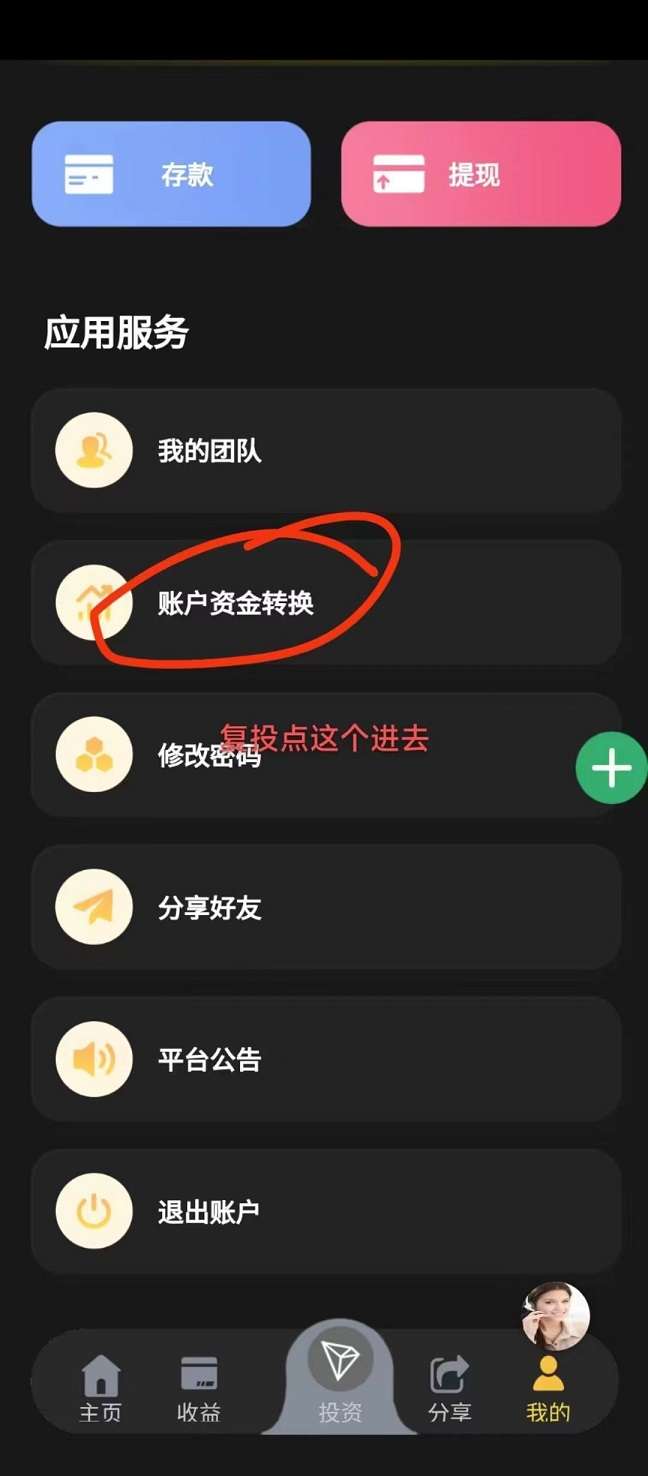648x1476 pixels.
Task: Open the 分享 tab
Action: point(449,1390)
